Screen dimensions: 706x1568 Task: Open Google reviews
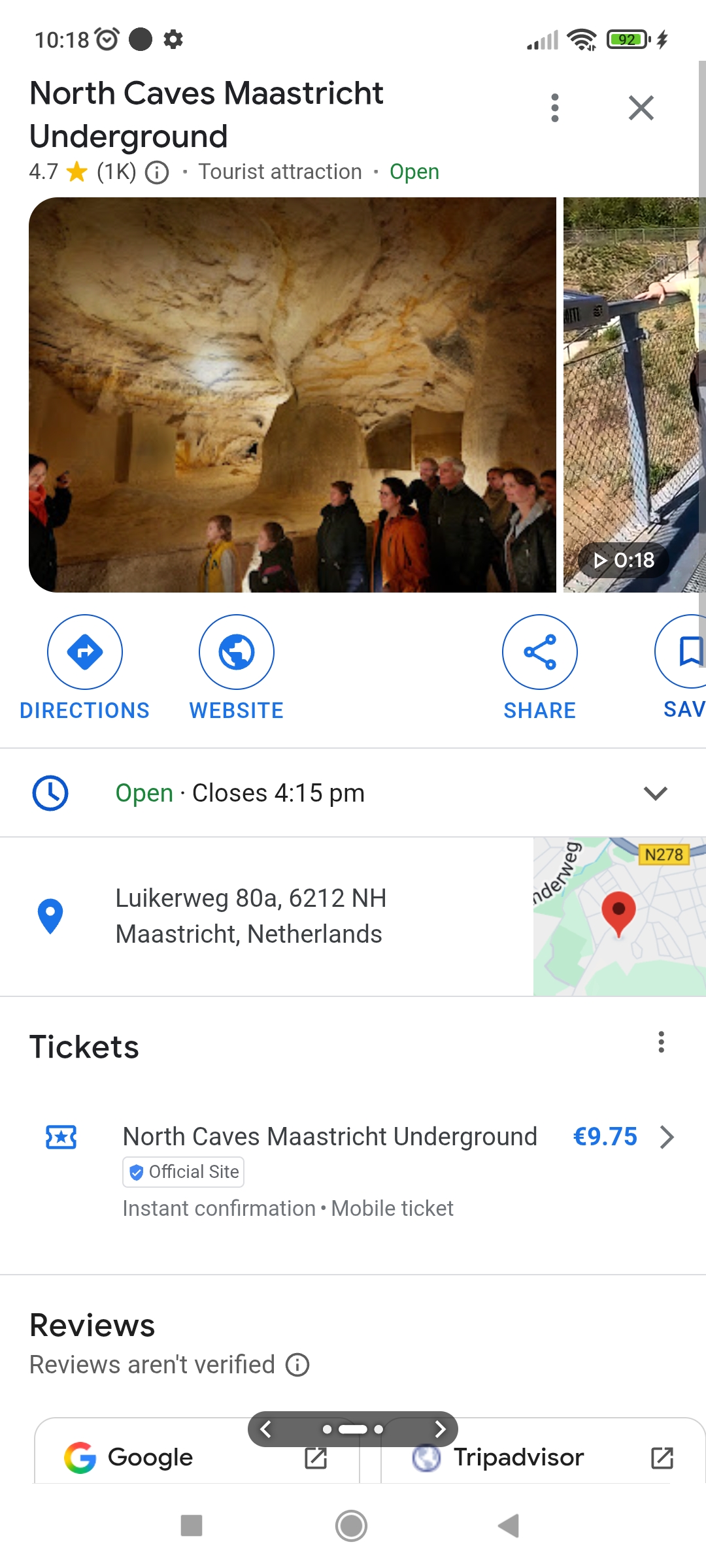[150, 1458]
